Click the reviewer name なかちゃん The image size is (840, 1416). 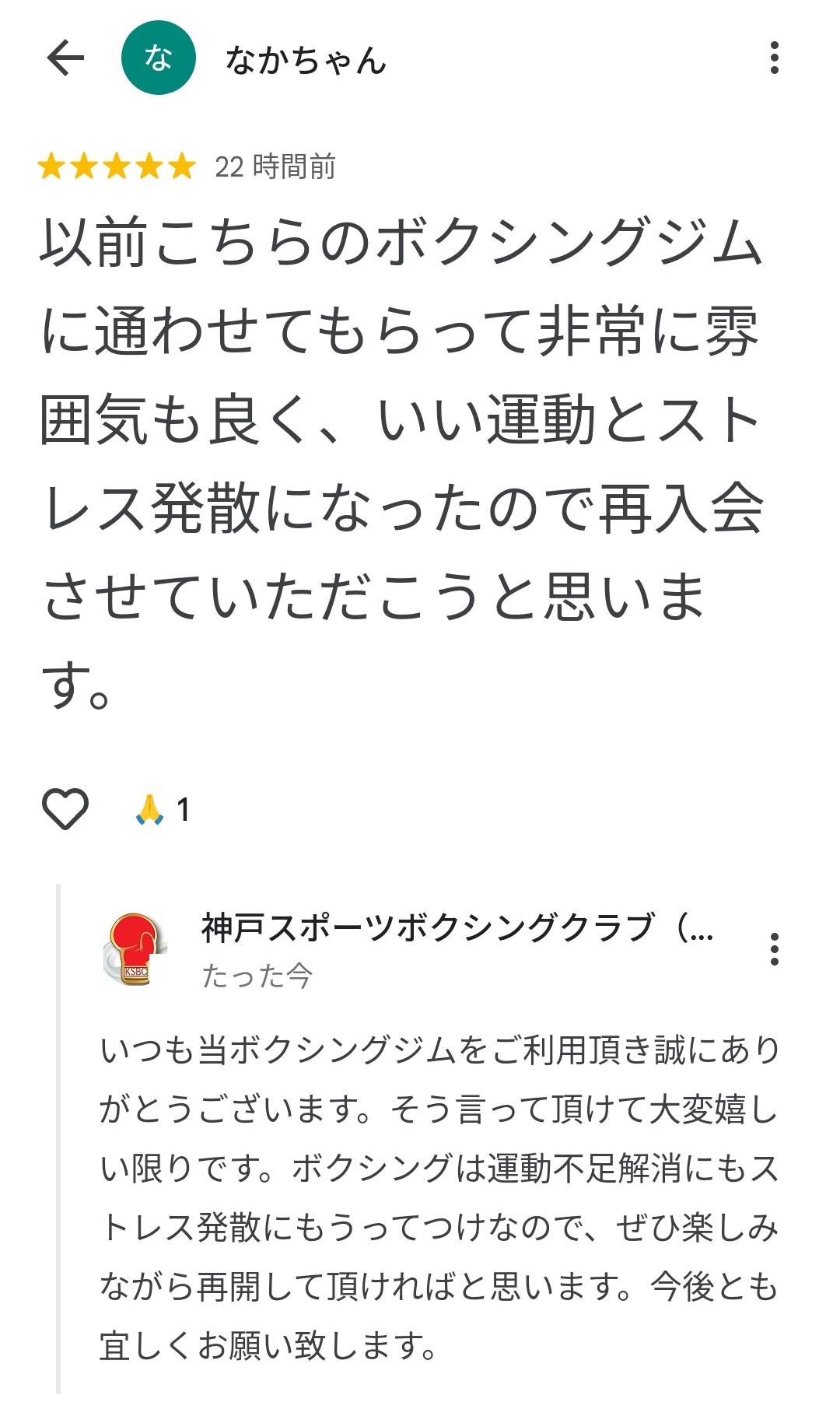pos(303,60)
